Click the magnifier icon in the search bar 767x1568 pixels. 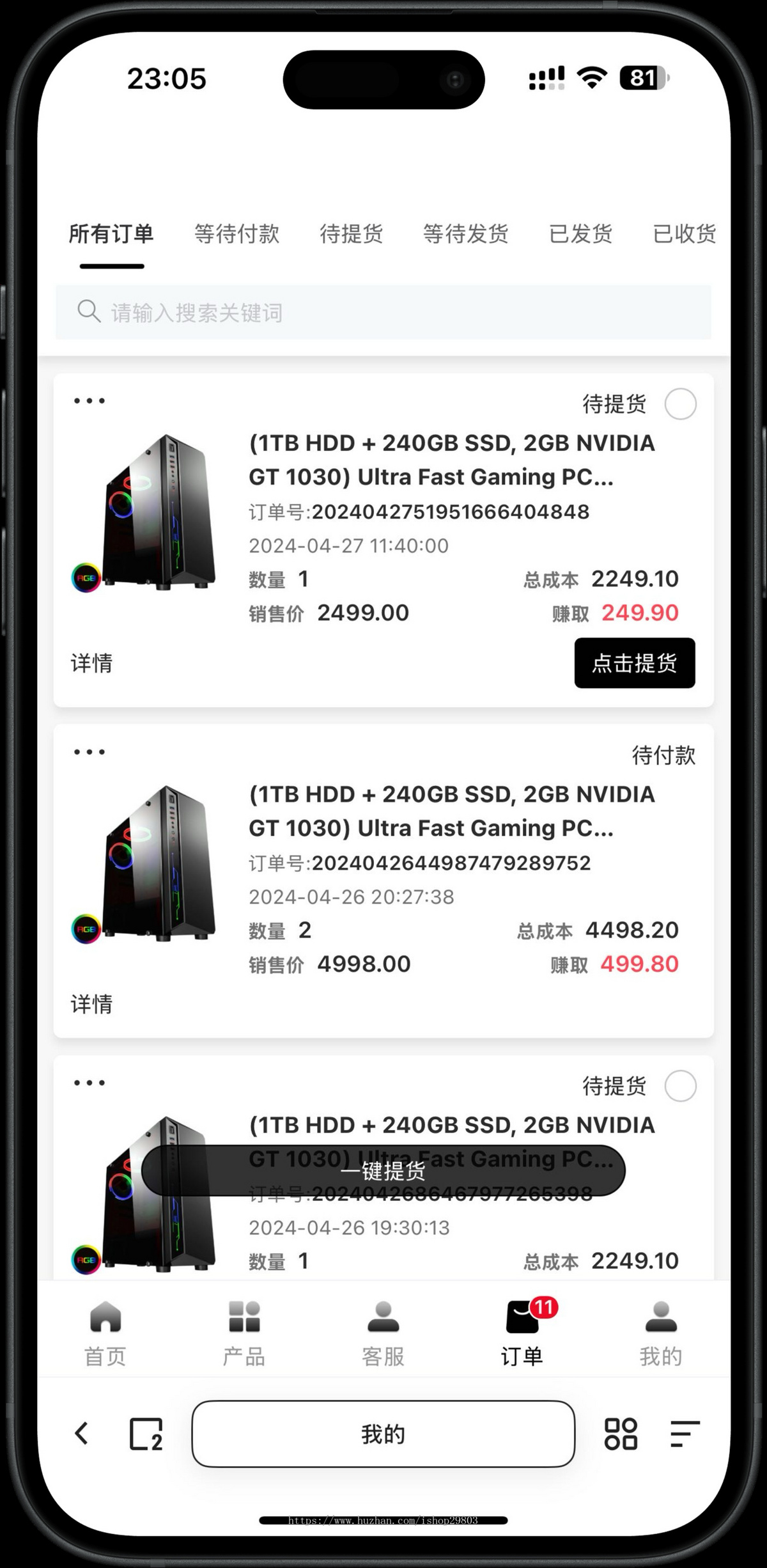click(89, 311)
